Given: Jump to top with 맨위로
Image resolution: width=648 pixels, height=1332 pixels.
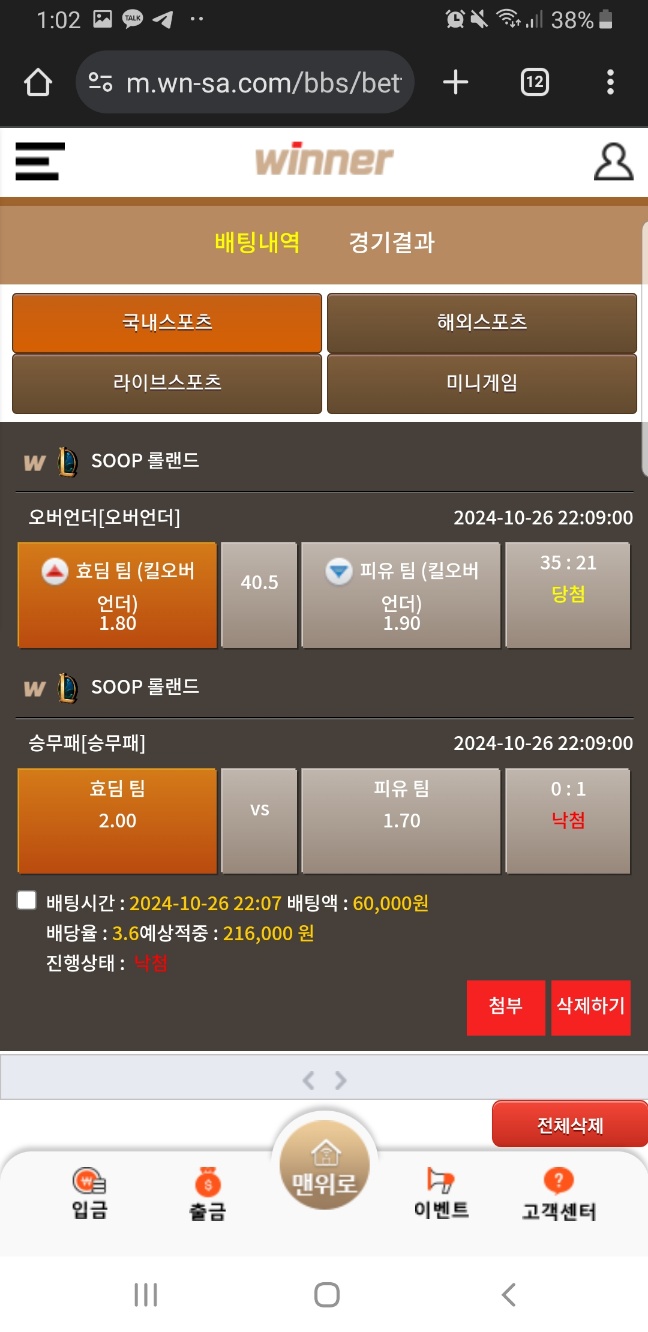Looking at the screenshot, I should tap(325, 1168).
